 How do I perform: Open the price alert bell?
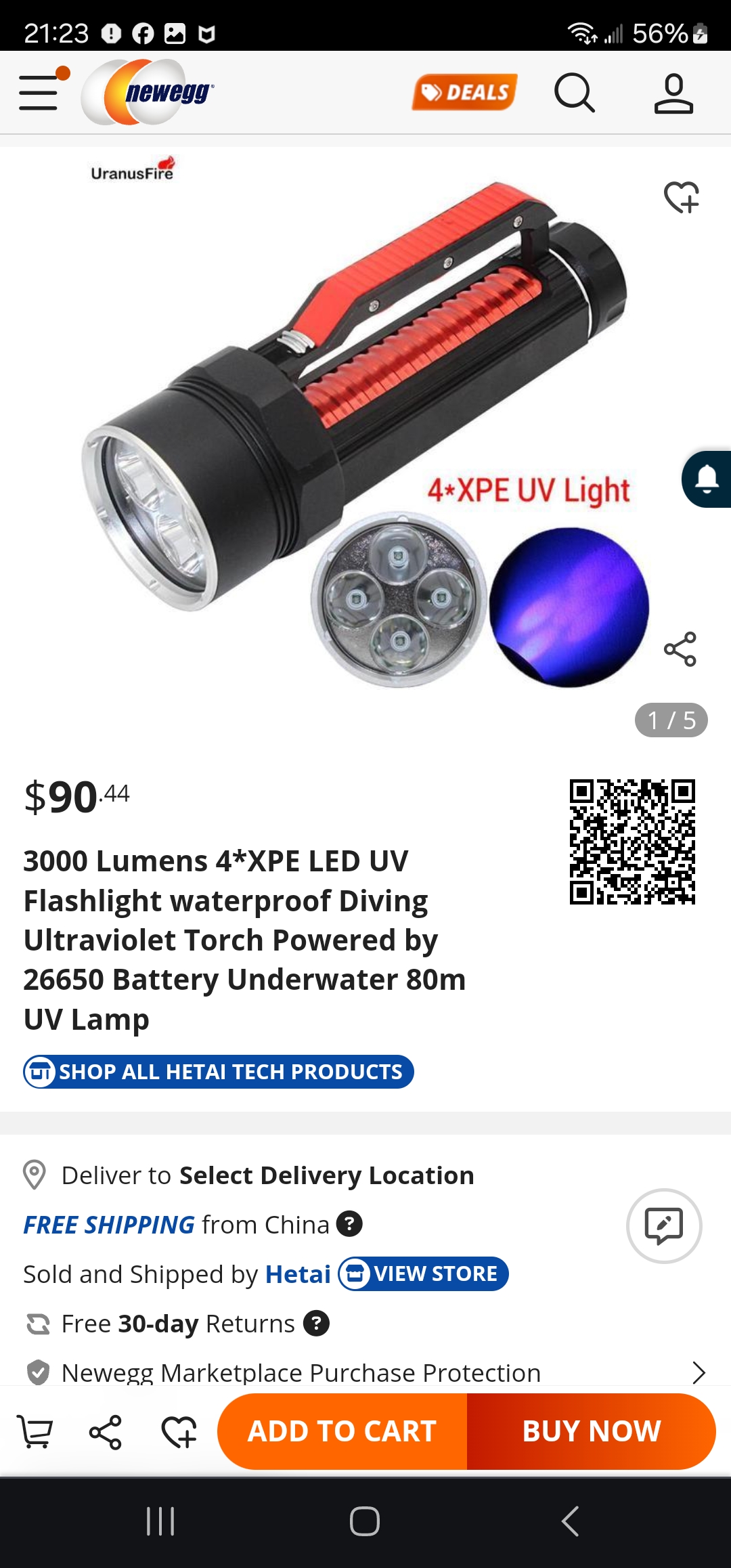pos(707,479)
